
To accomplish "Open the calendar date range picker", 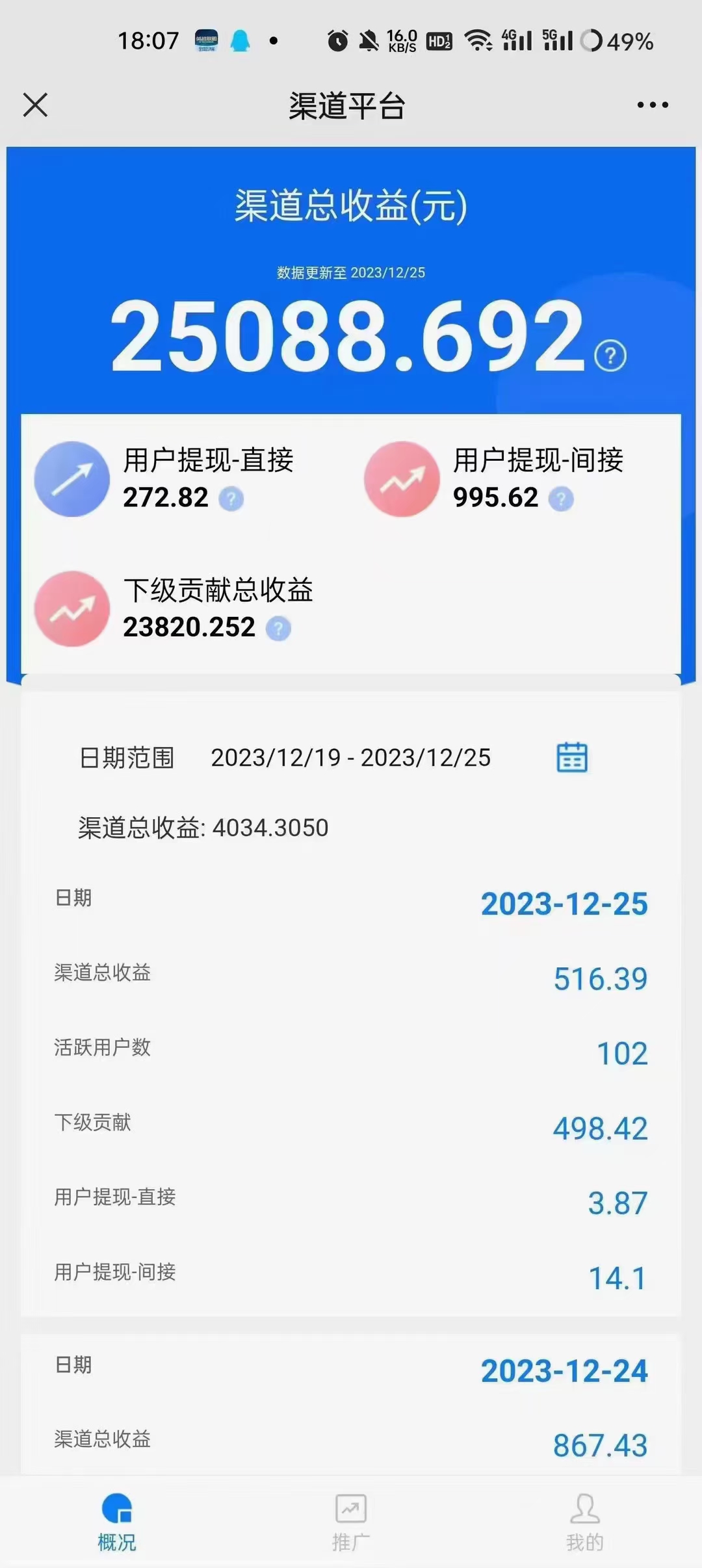I will (572, 757).
